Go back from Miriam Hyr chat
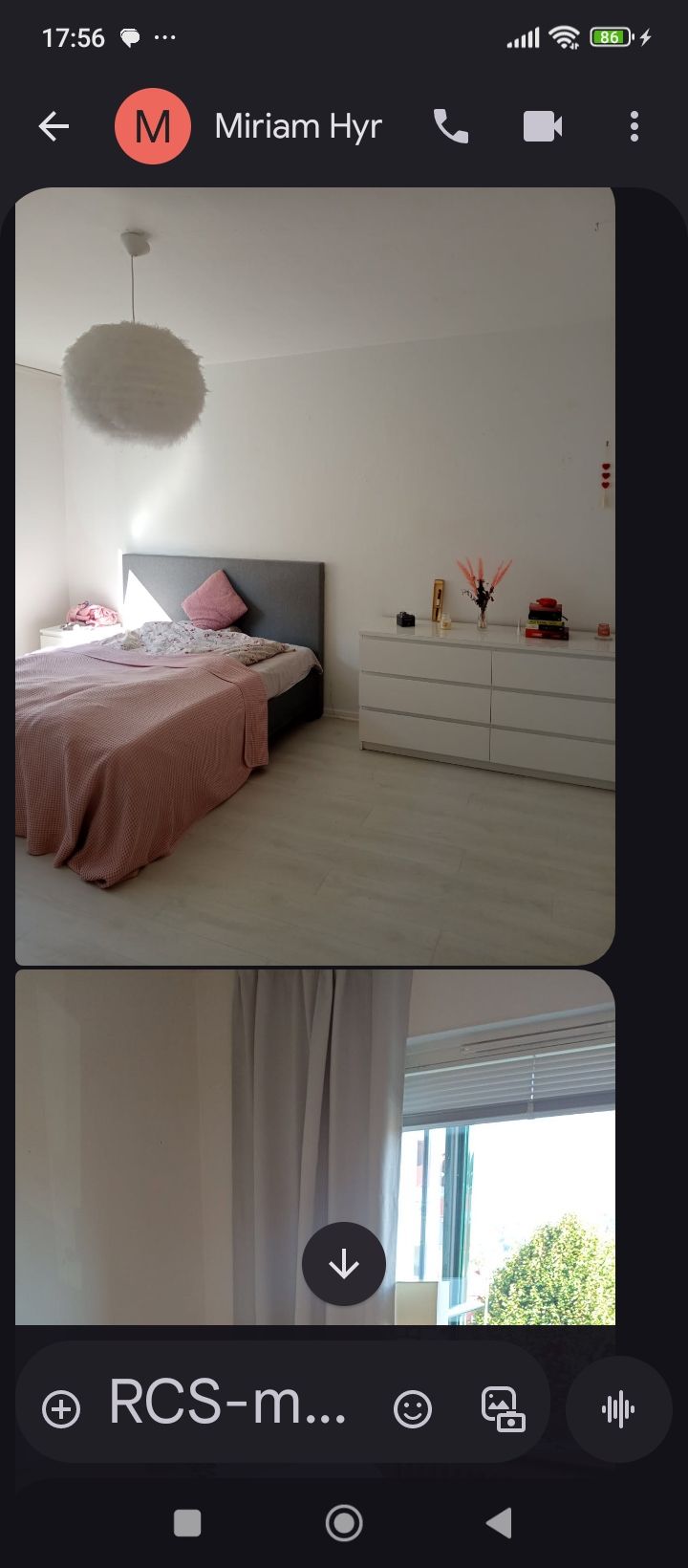The image size is (688, 1568). click(54, 126)
